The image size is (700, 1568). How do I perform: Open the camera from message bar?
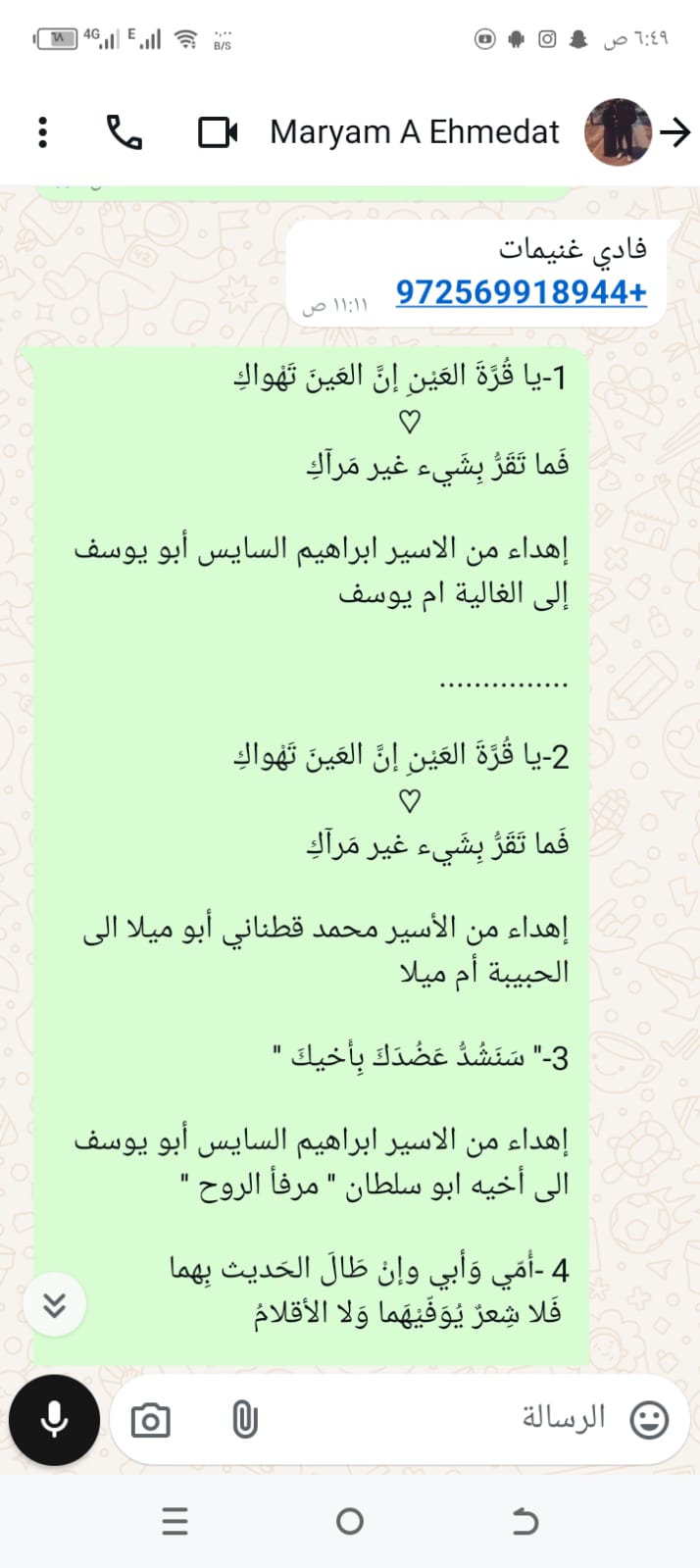click(150, 1420)
